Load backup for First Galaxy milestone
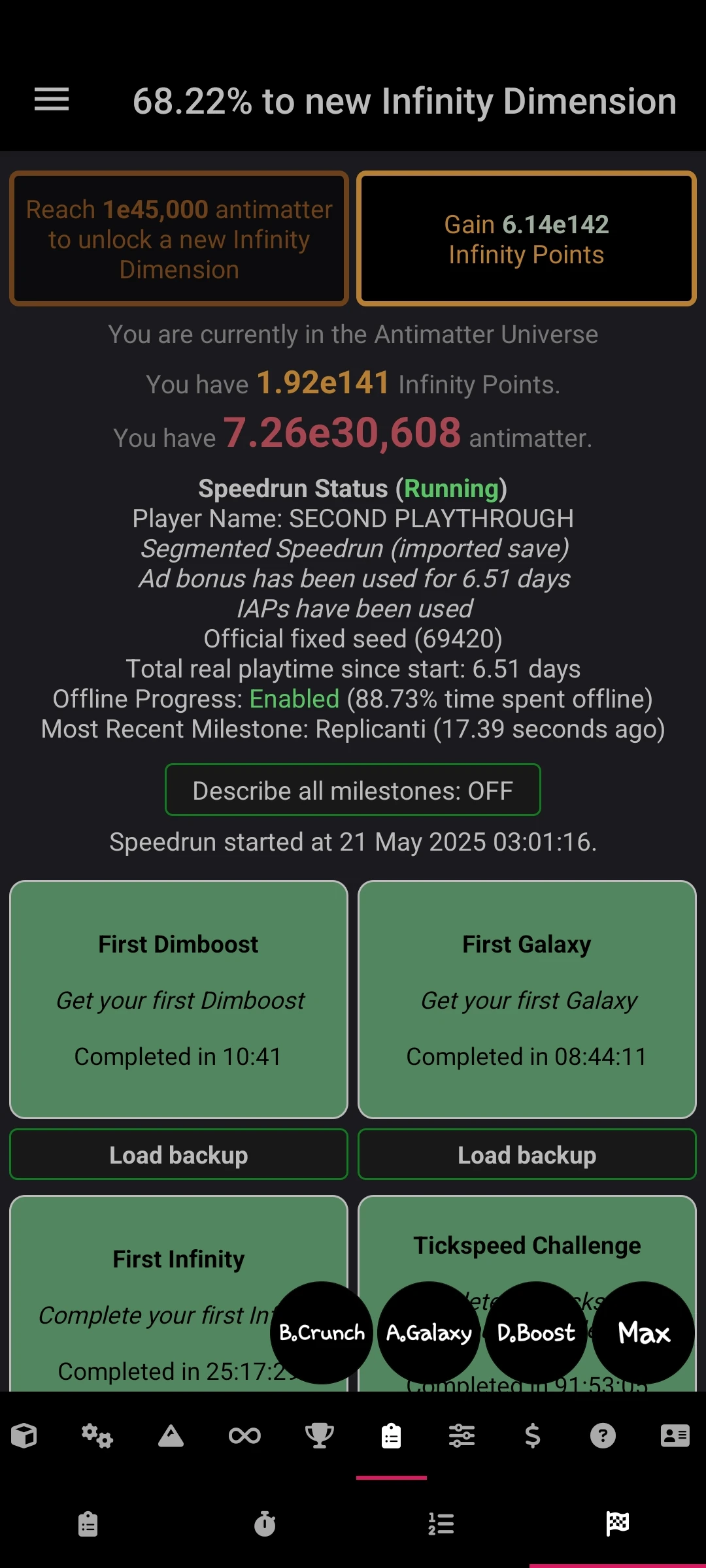706x1568 pixels. point(527,1154)
